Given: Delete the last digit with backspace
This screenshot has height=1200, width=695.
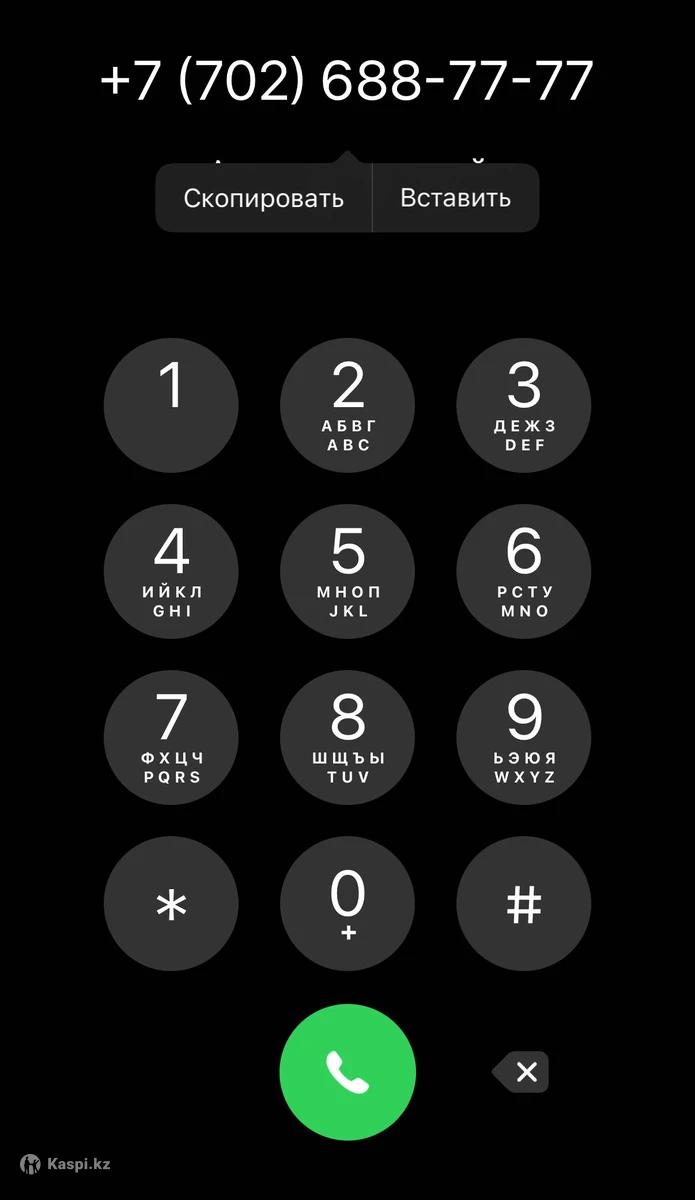Looking at the screenshot, I should pos(522,1072).
